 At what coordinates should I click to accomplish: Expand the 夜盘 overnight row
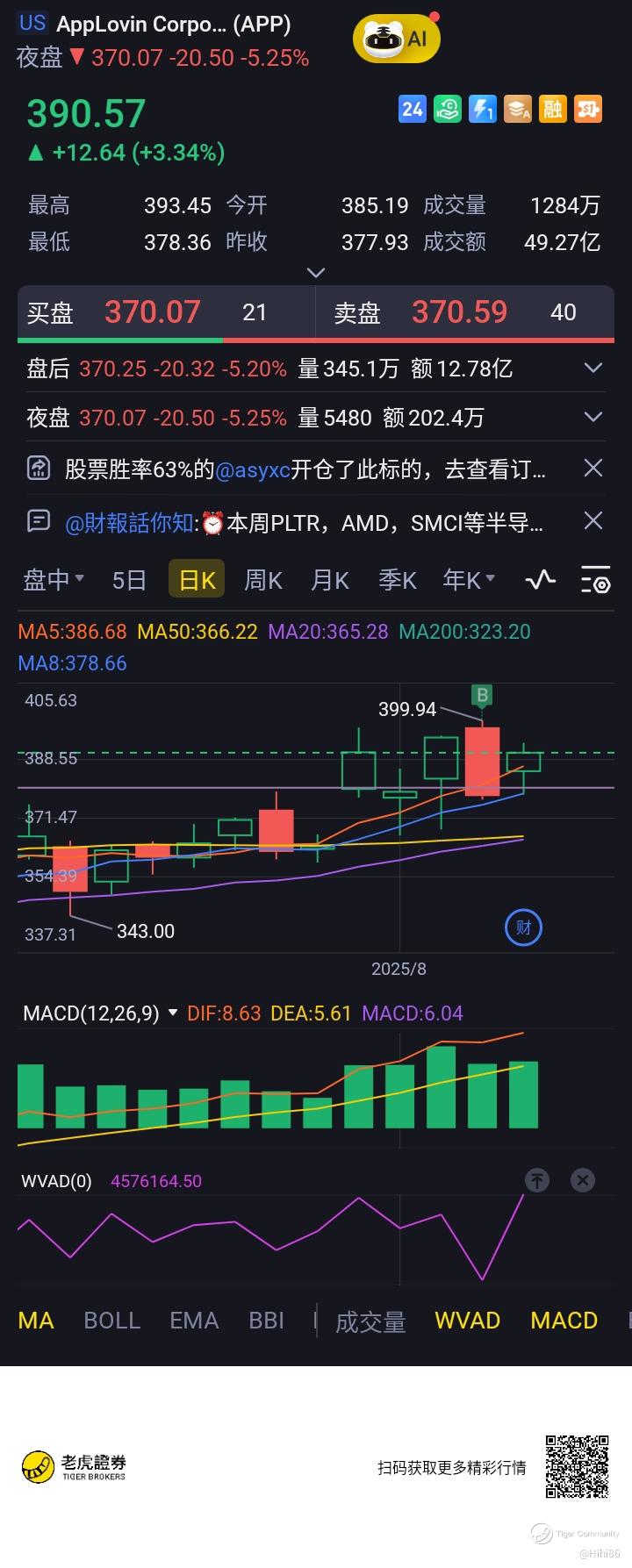tap(593, 418)
